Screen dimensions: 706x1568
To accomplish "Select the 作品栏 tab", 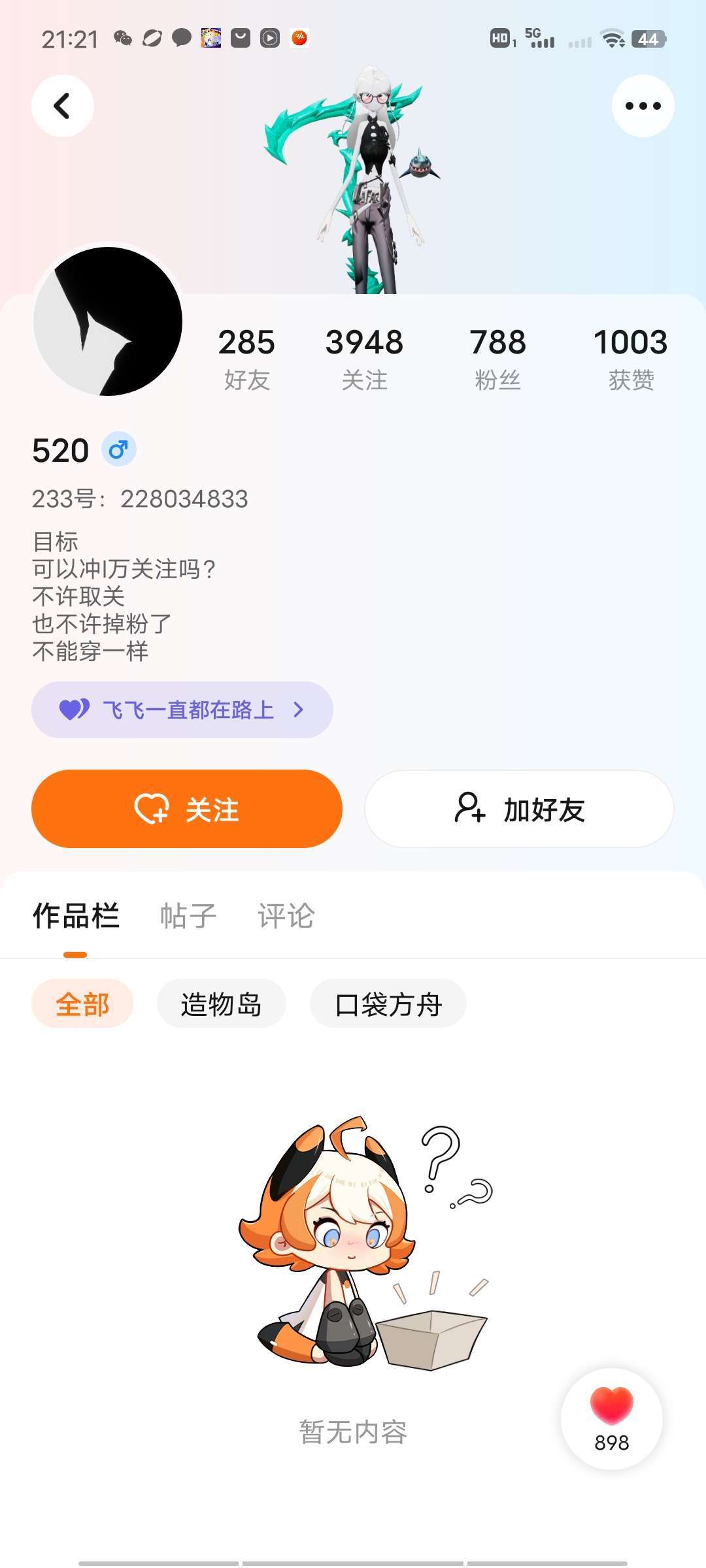I will point(76,916).
